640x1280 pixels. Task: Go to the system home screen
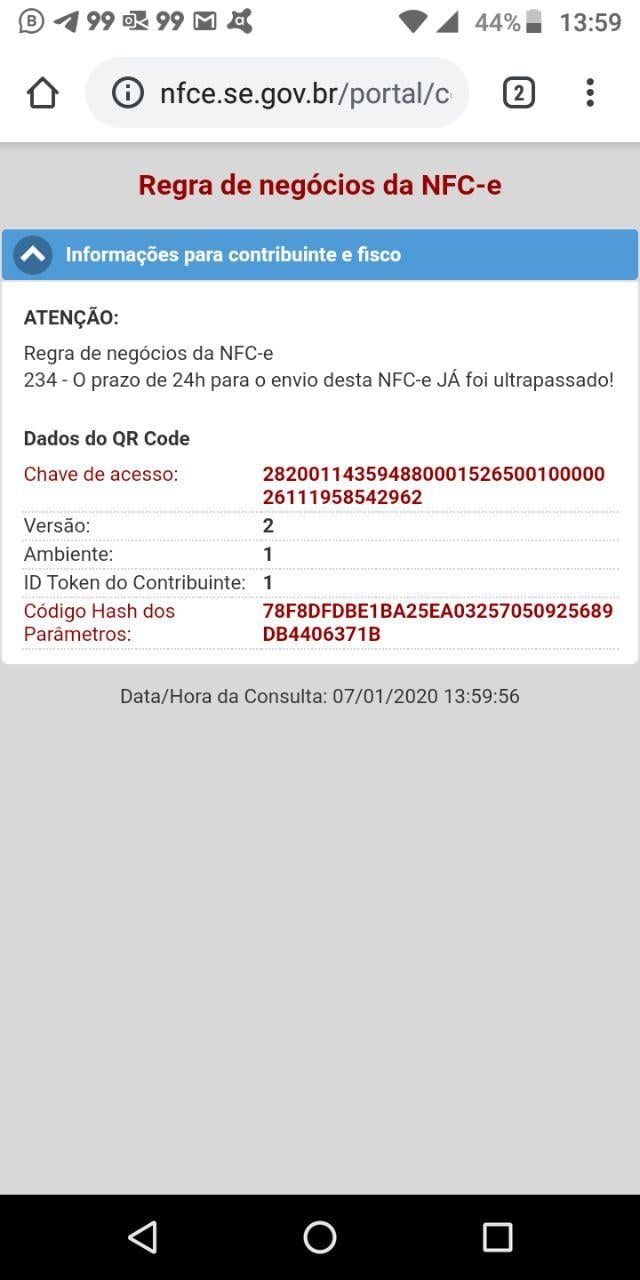(x=320, y=1237)
